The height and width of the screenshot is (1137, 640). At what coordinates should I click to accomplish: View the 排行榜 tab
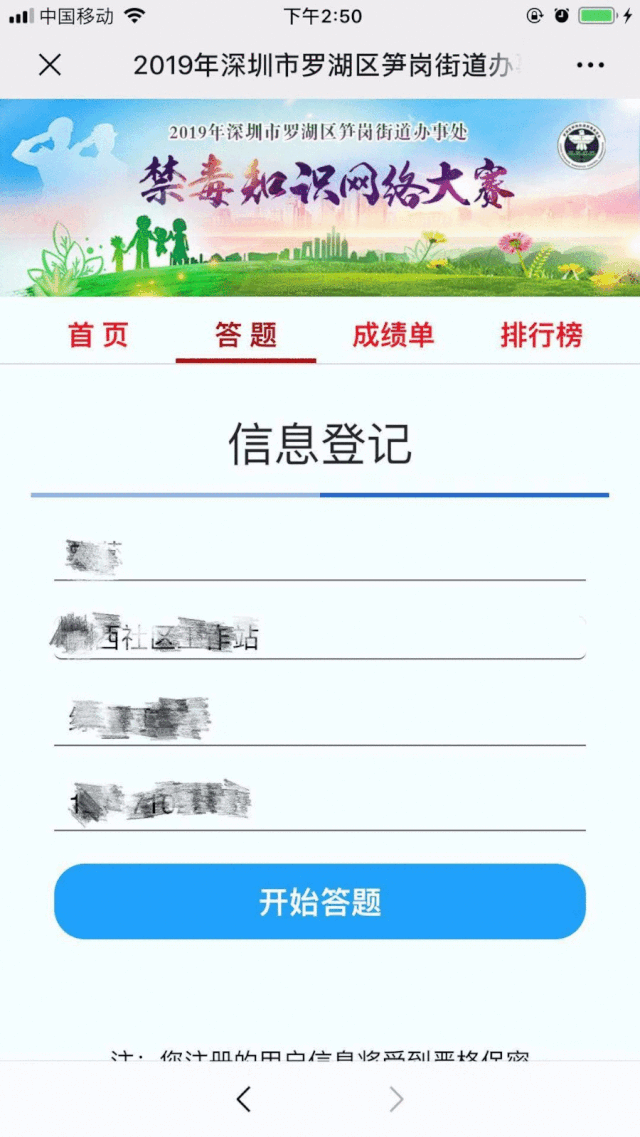541,335
